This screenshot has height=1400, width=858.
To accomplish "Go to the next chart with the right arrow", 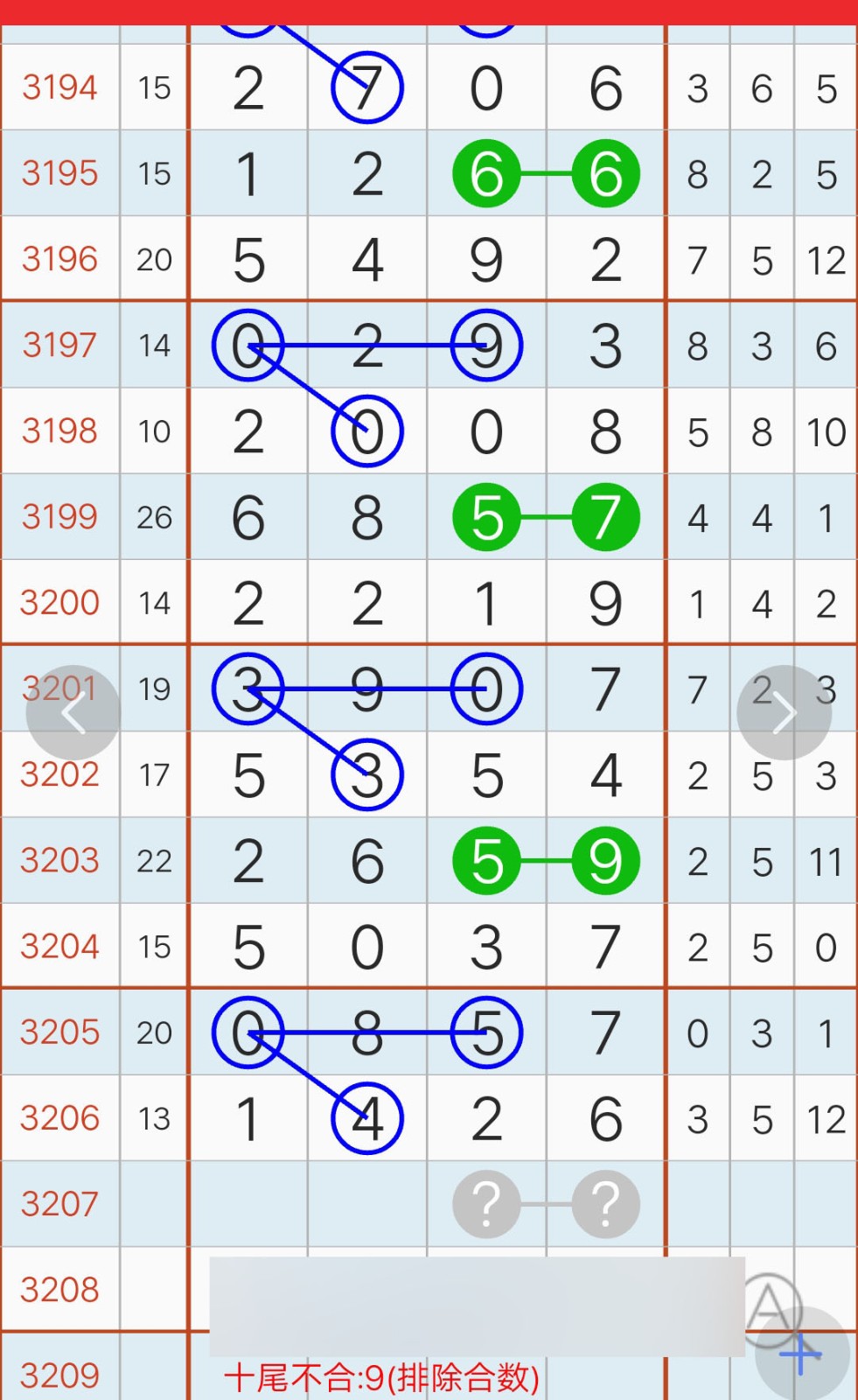I will pos(784,713).
